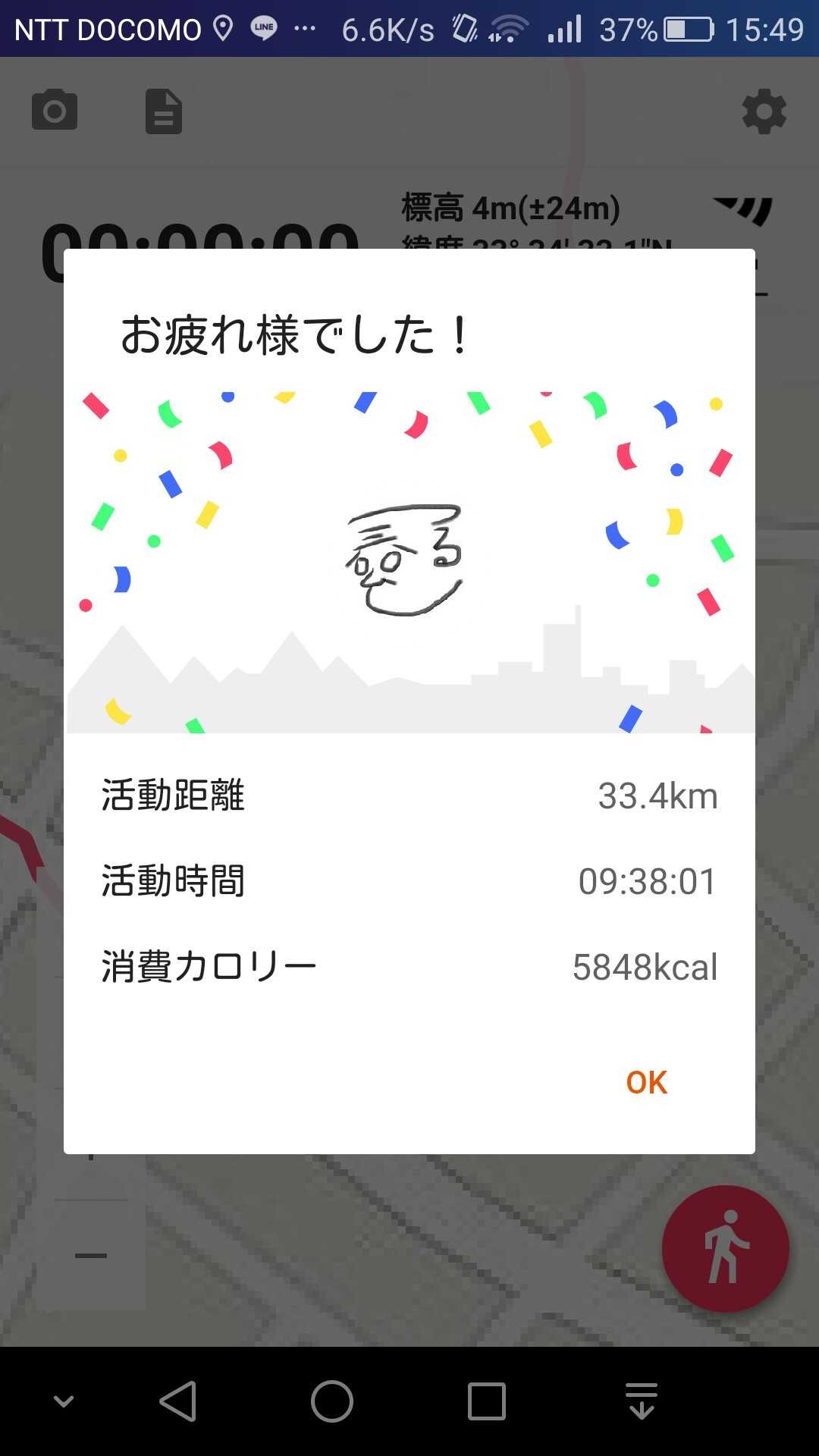Open the notes document icon
Image resolution: width=819 pixels, height=1456 pixels.
164,111
